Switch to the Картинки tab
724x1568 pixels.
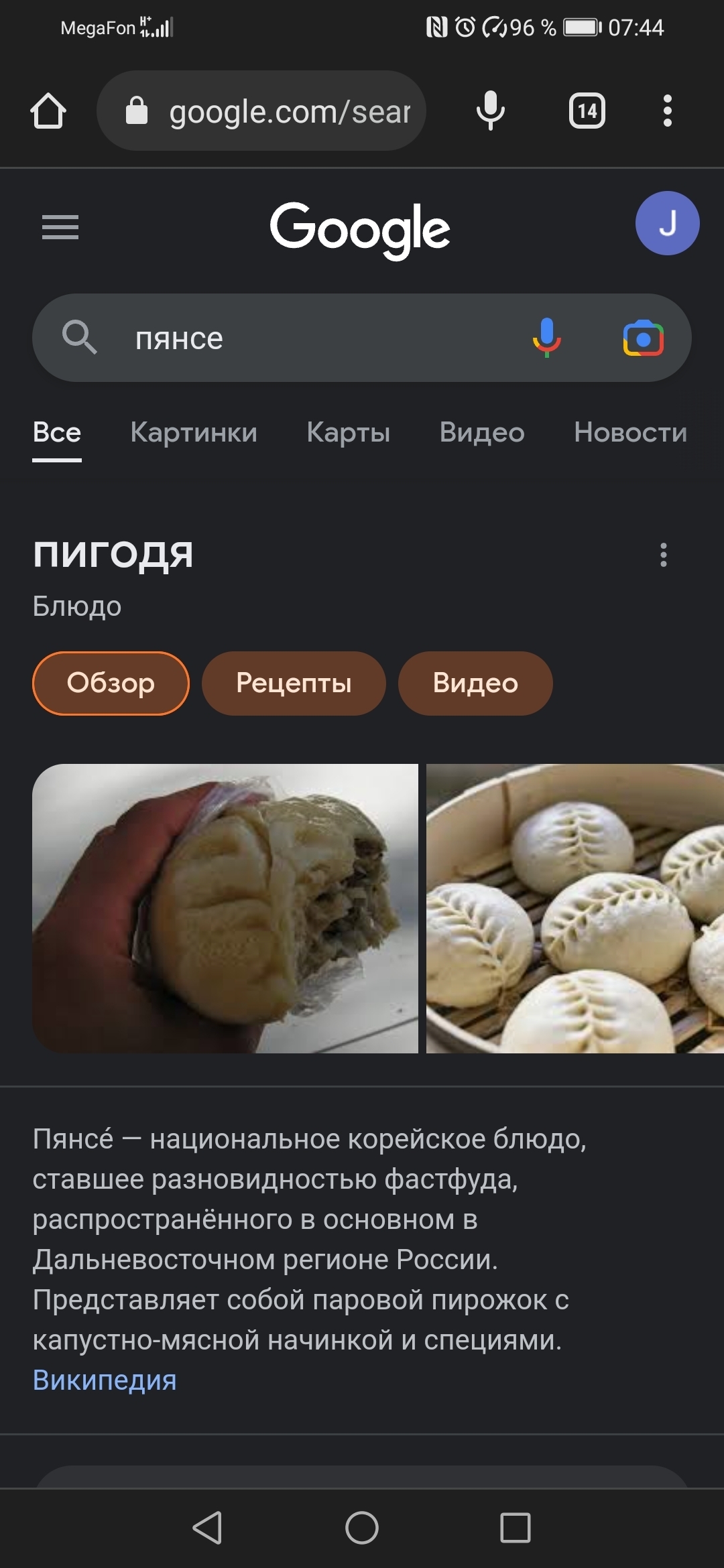194,432
